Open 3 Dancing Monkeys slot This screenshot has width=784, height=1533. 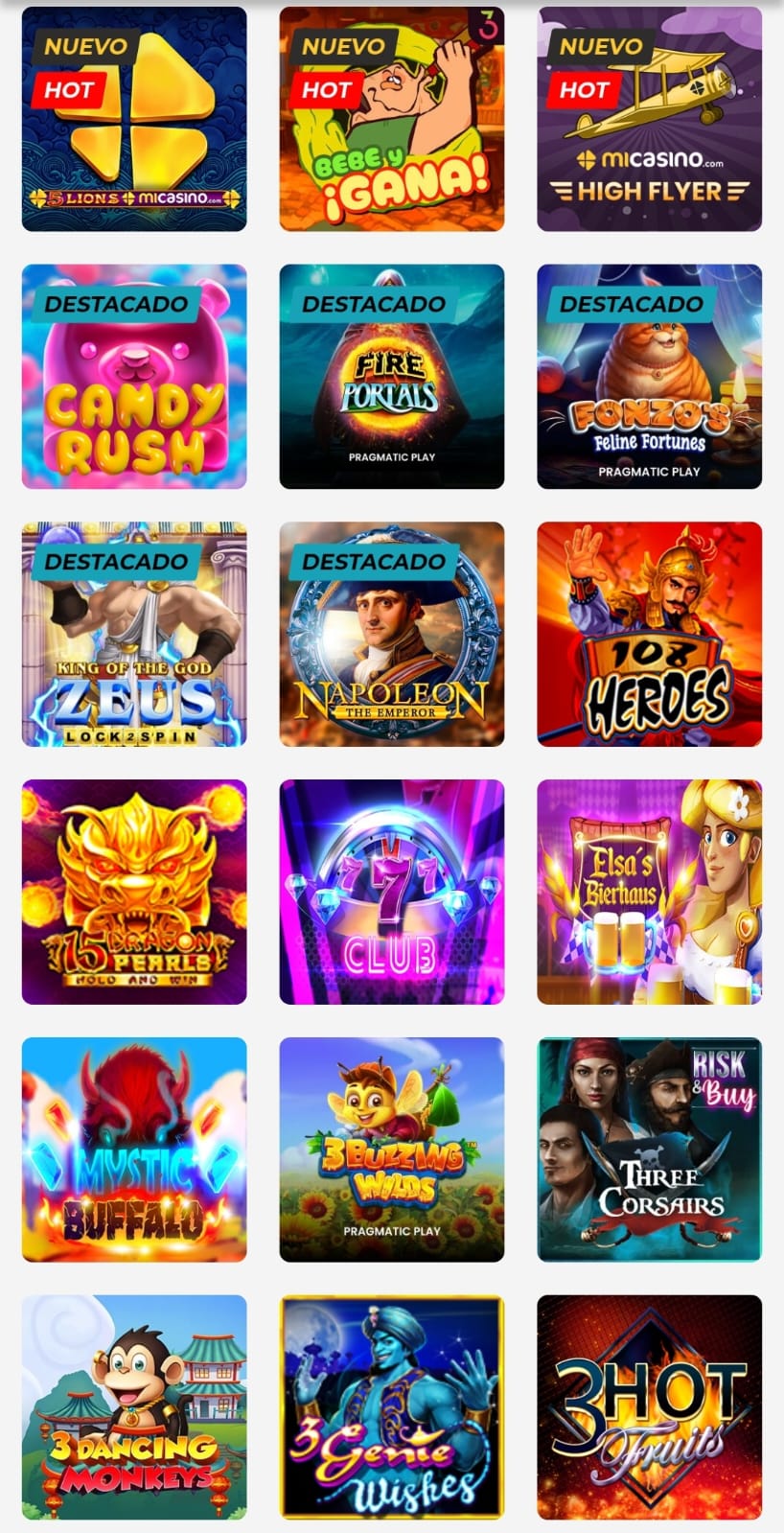[x=134, y=1406]
